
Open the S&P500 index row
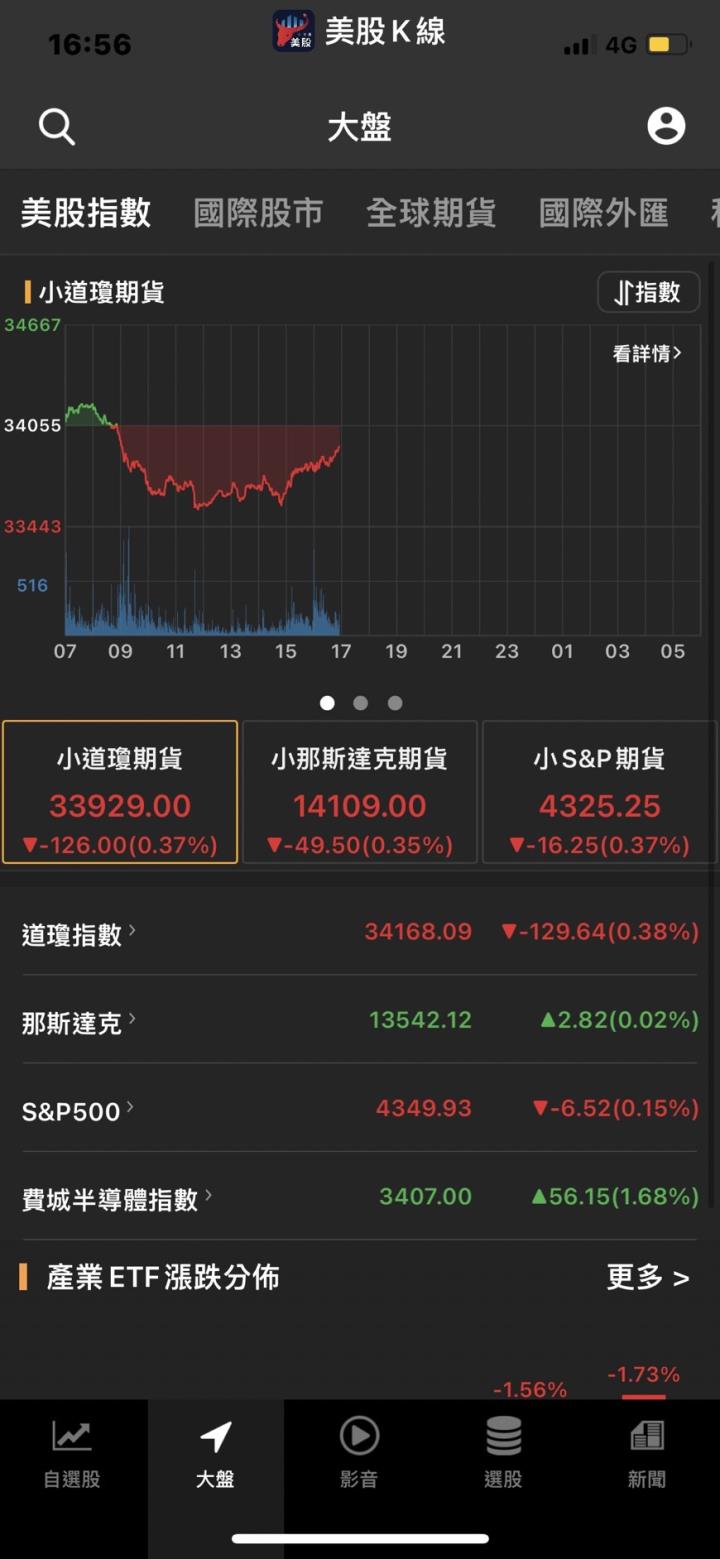pos(360,1108)
